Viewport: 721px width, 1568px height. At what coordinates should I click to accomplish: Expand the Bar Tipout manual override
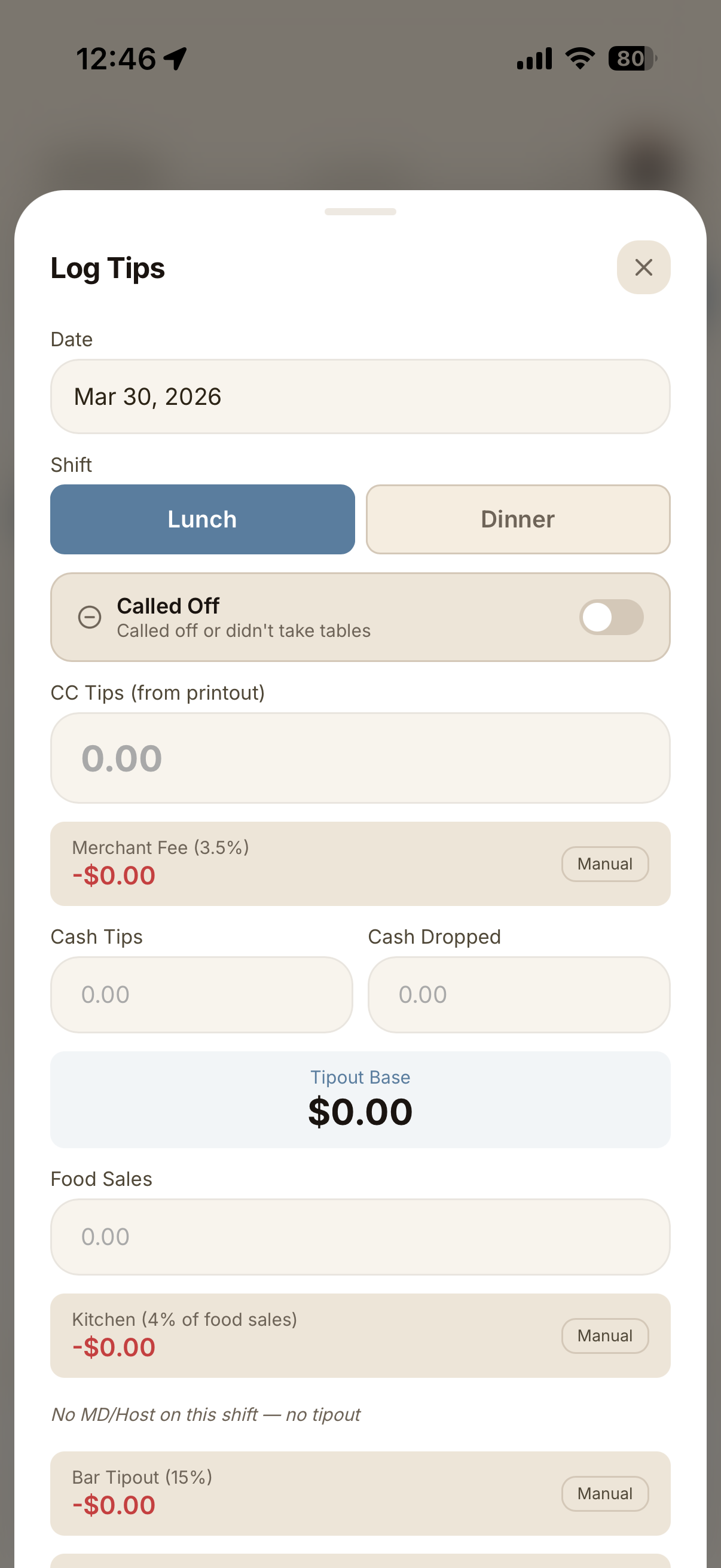[604, 1493]
